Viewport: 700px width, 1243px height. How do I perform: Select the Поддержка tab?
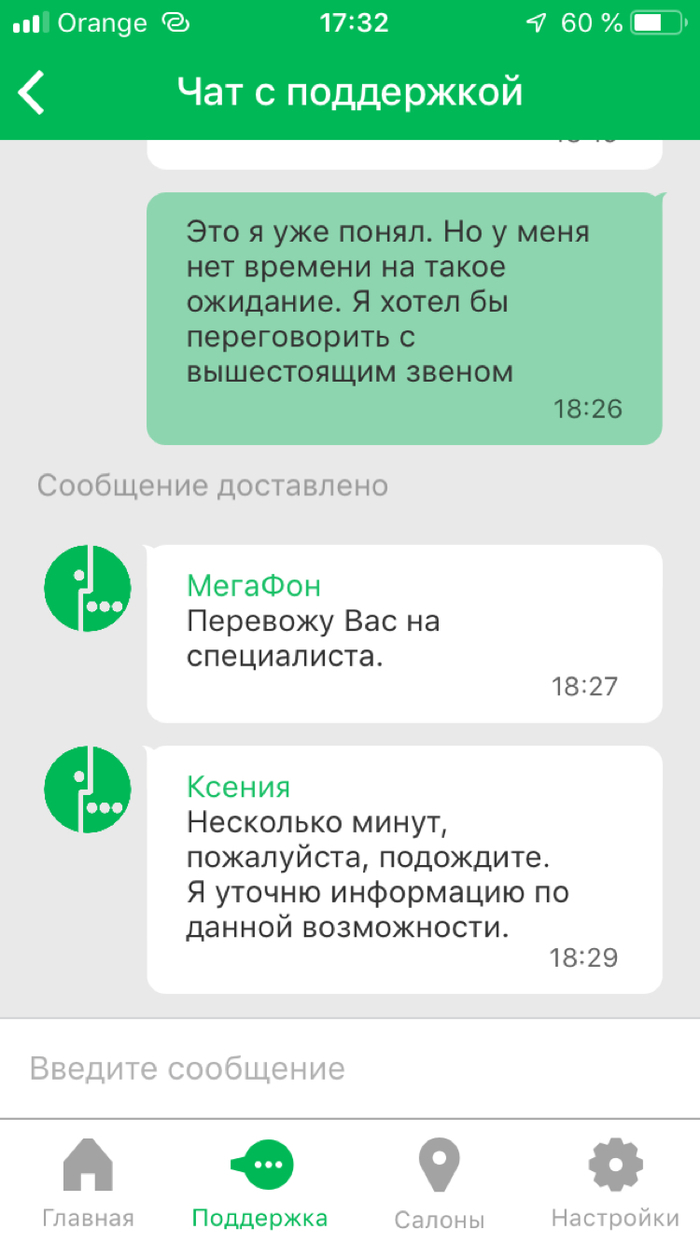coord(260,1185)
